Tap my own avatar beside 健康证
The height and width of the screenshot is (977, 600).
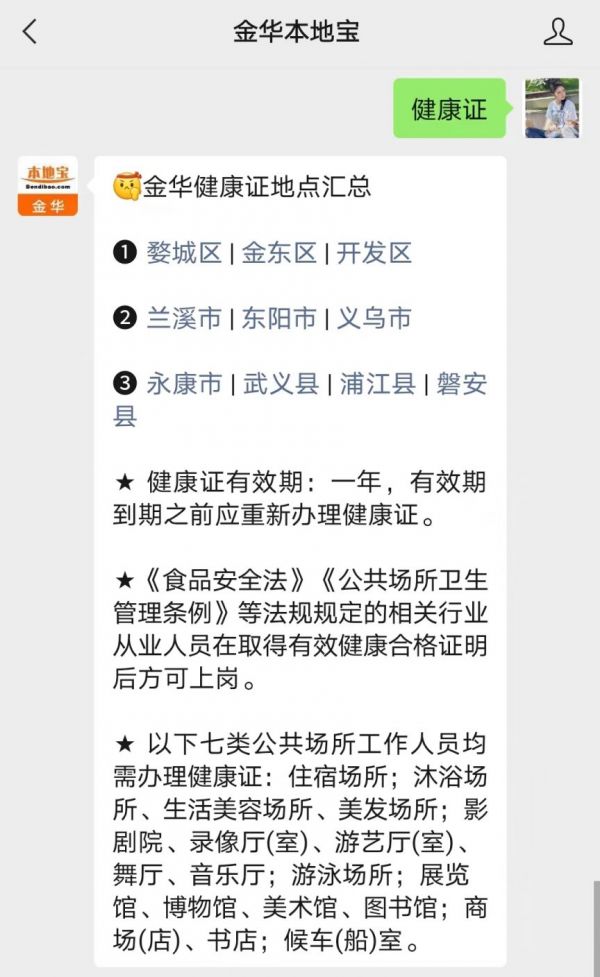(x=552, y=108)
